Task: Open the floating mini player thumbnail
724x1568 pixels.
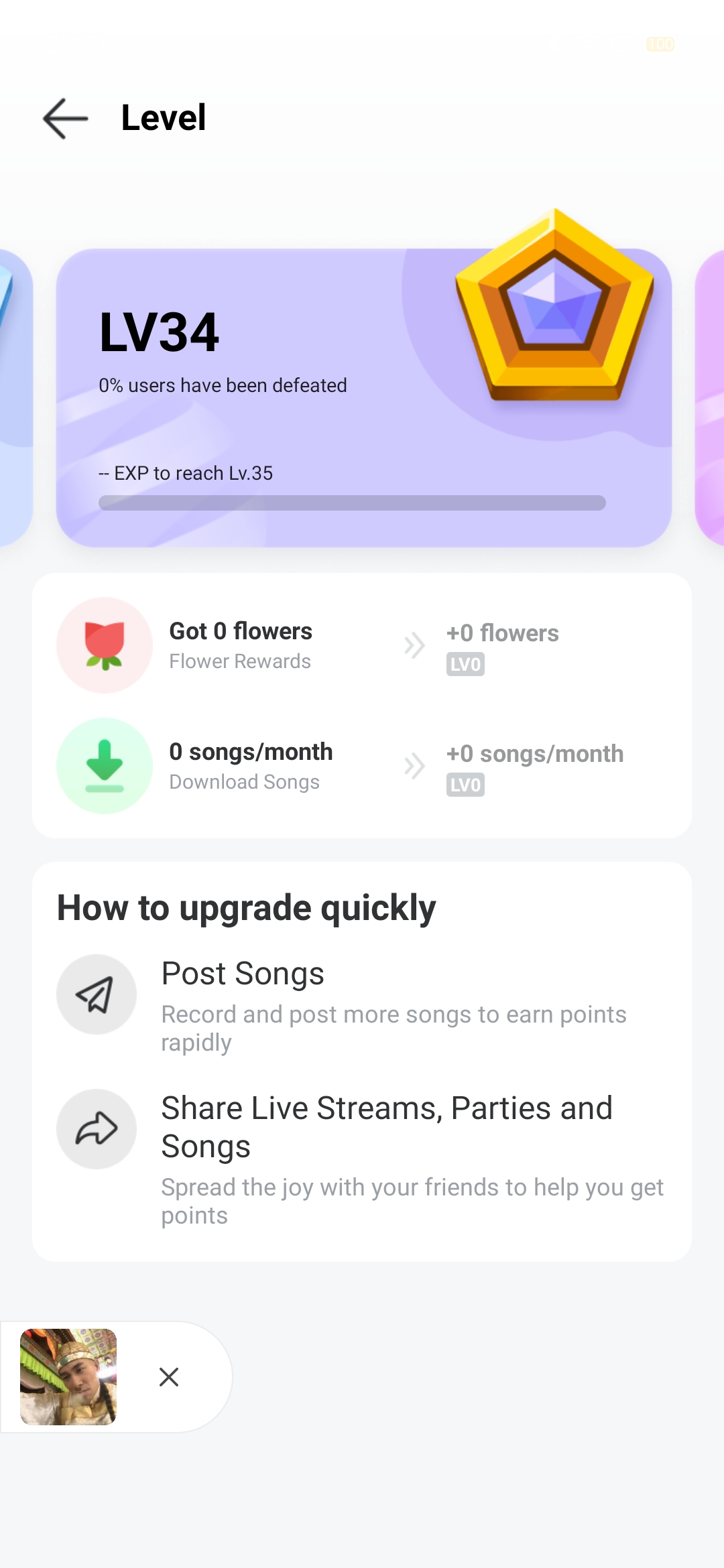Action: (x=68, y=1376)
